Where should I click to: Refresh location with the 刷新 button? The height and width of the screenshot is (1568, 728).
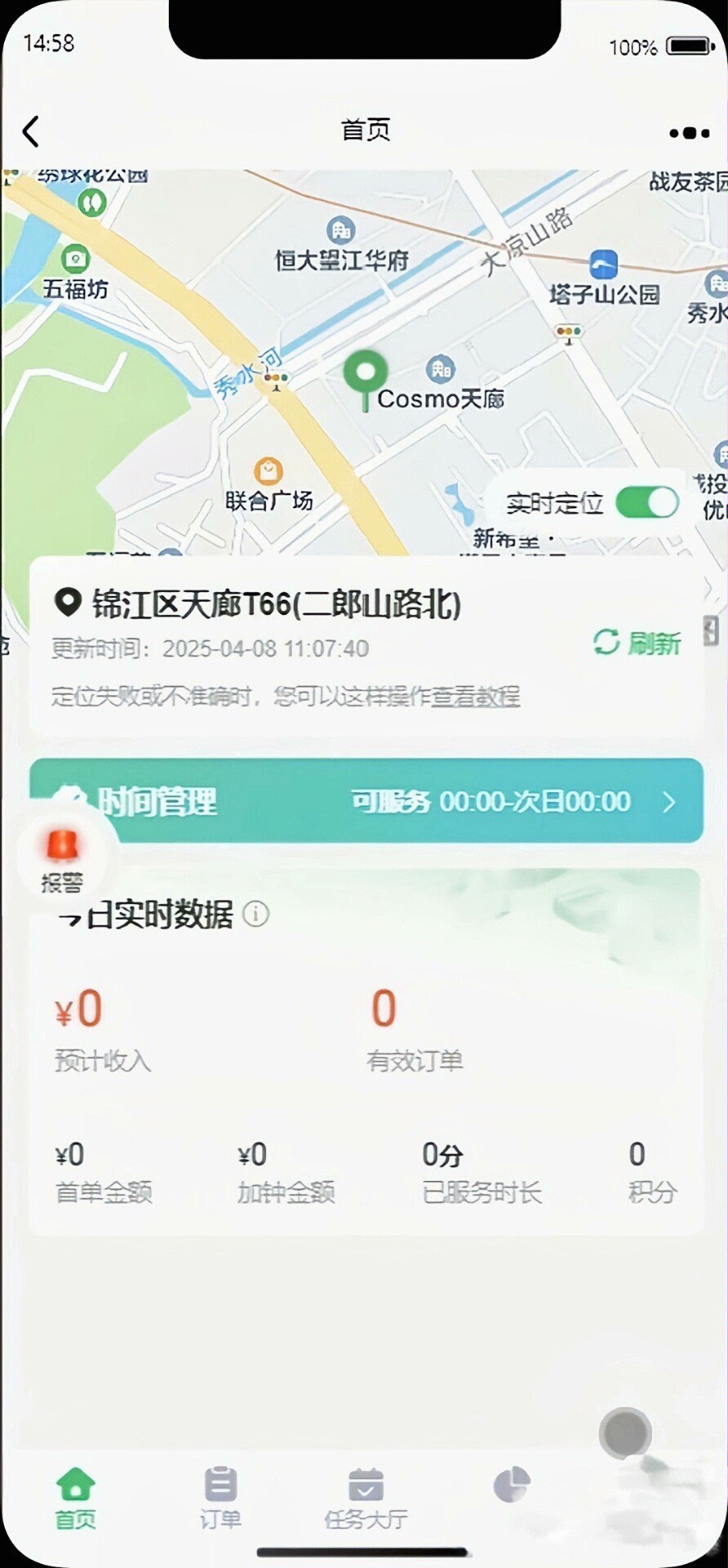click(637, 644)
